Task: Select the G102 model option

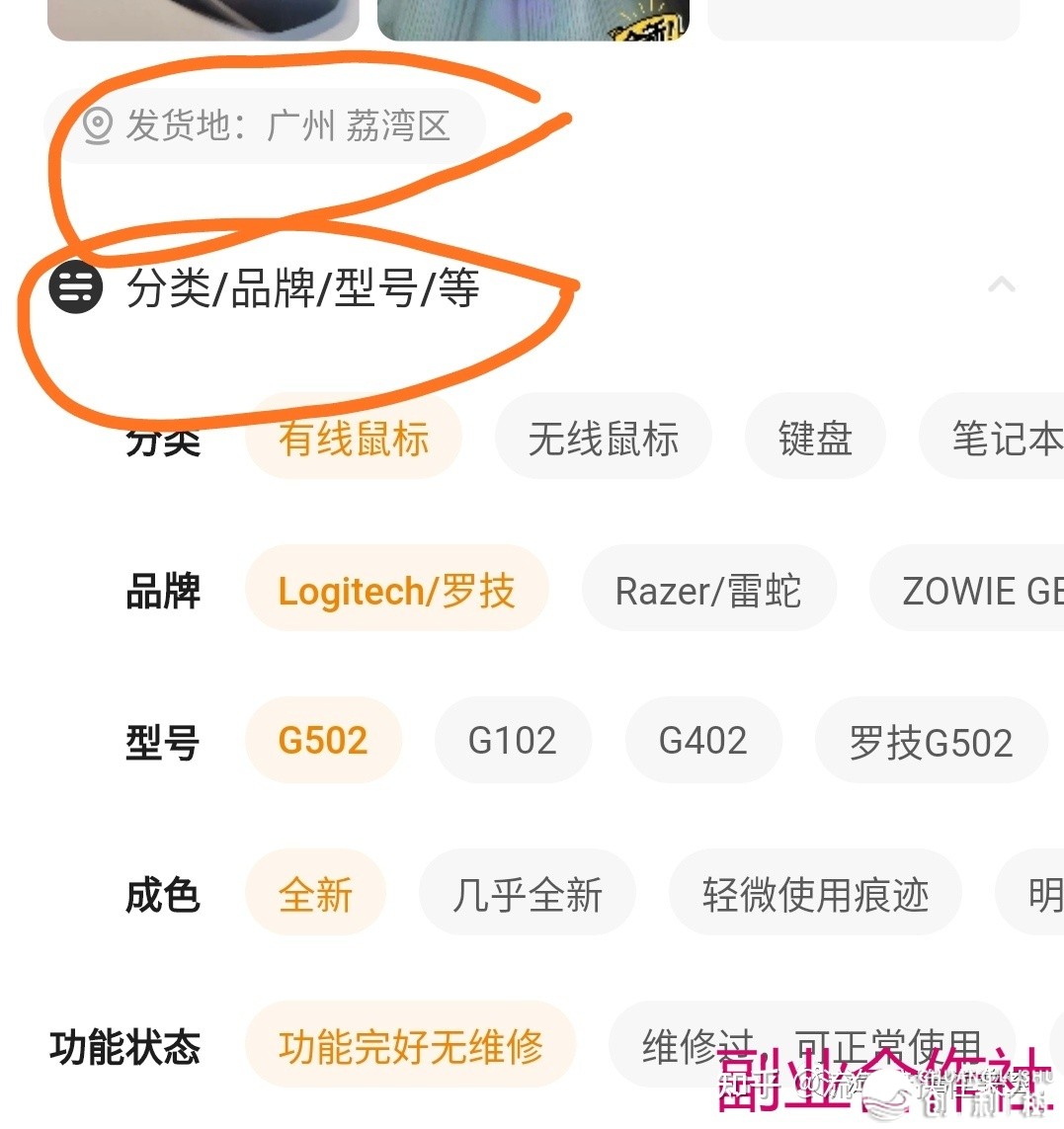Action: pyautogui.click(x=513, y=740)
